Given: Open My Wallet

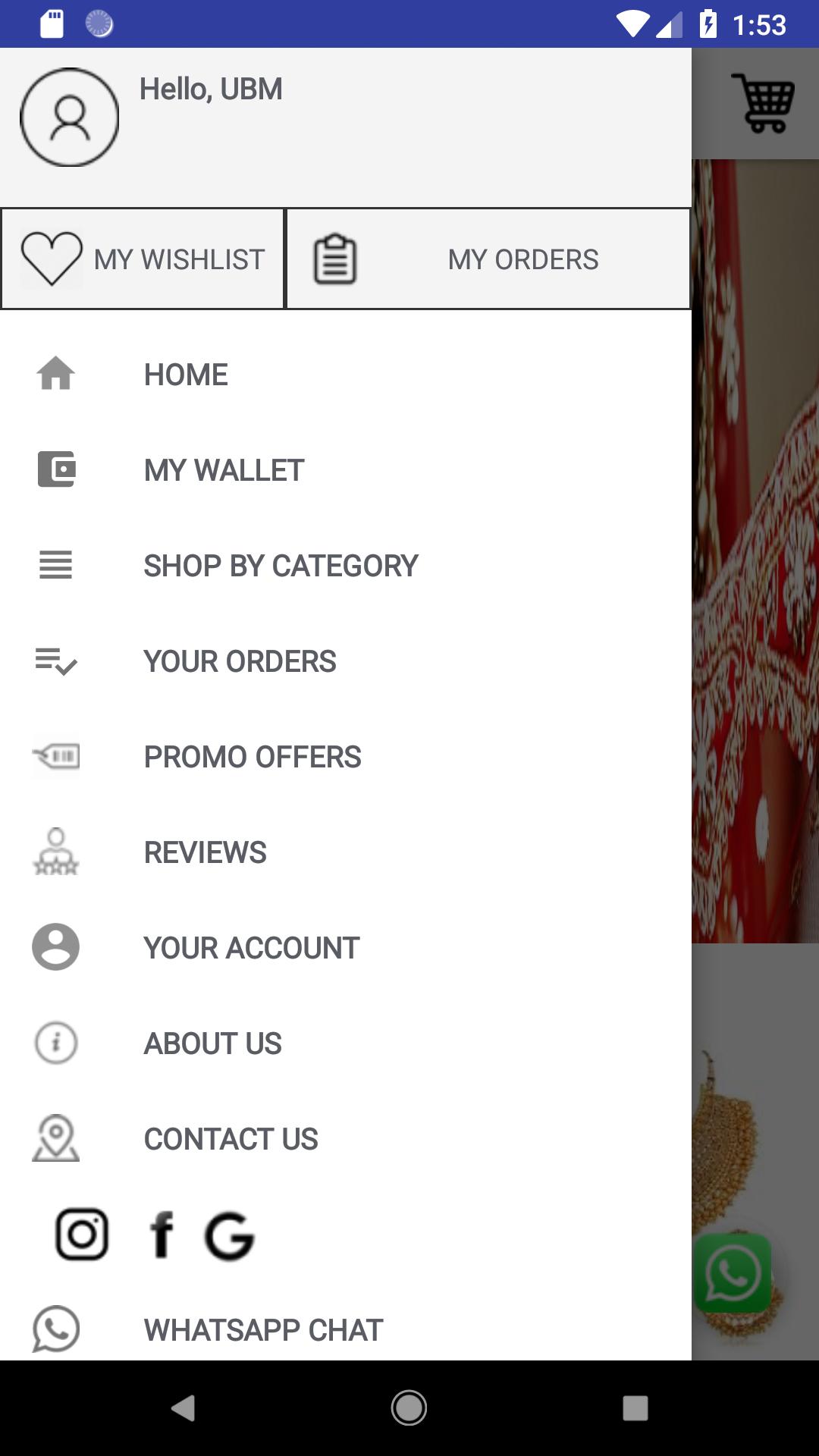Looking at the screenshot, I should coord(224,470).
